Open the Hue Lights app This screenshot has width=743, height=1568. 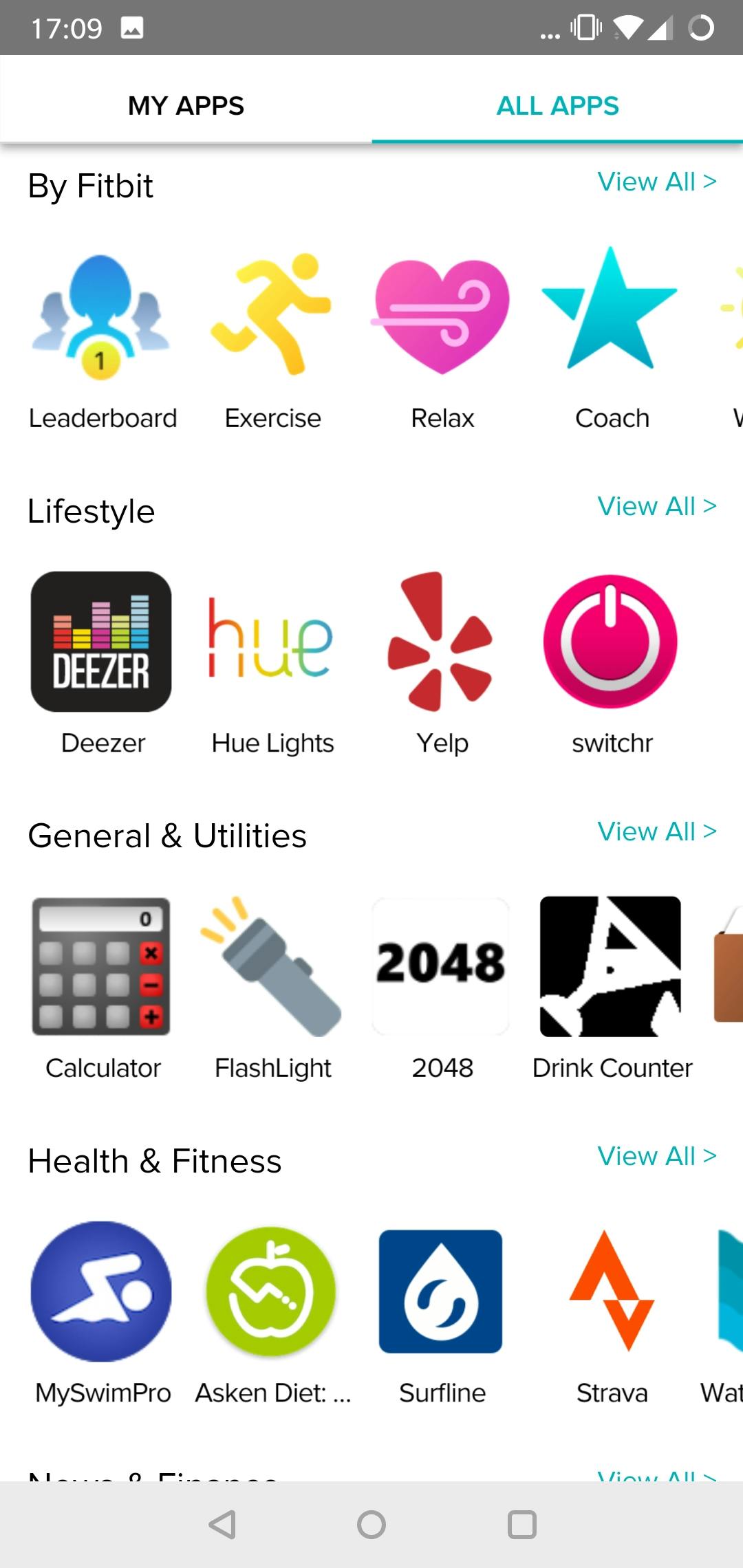click(272, 642)
